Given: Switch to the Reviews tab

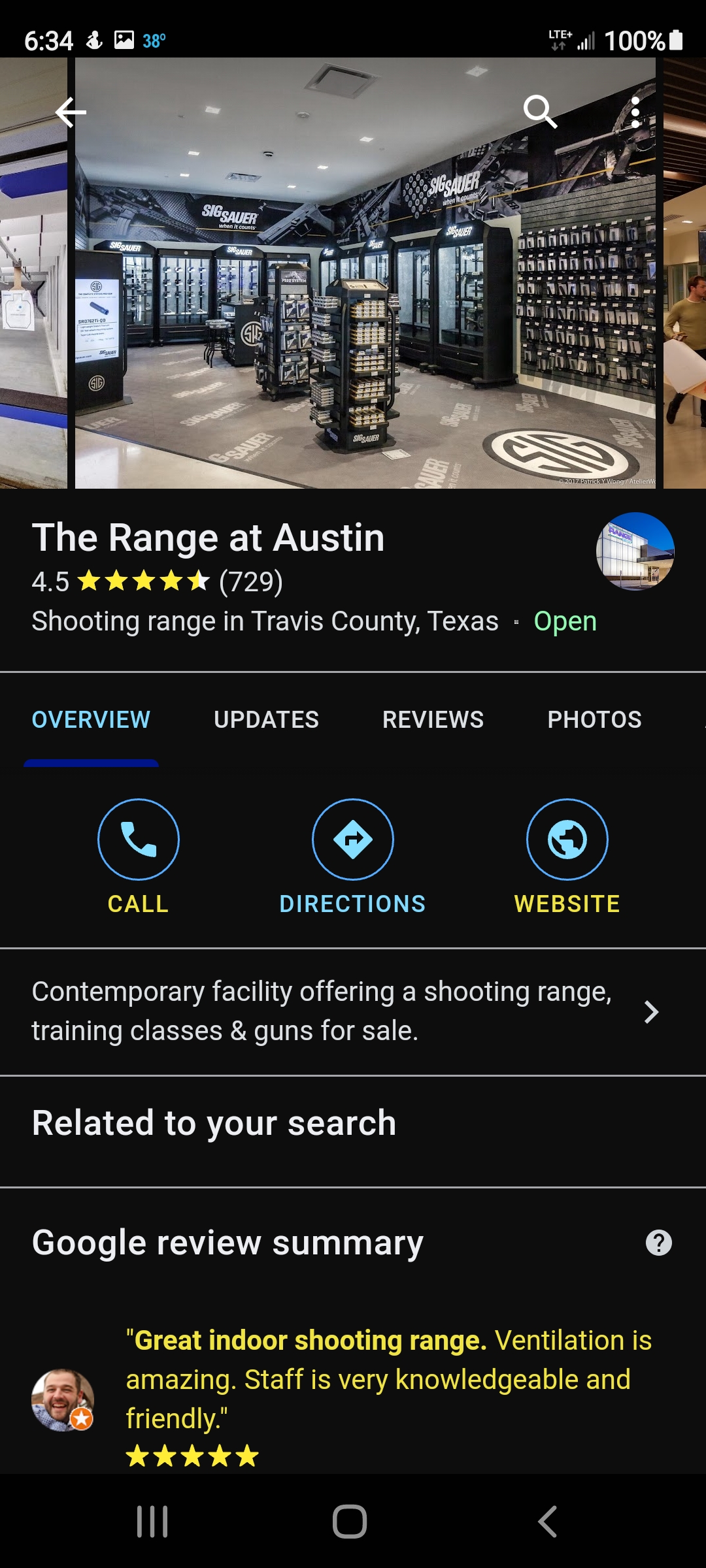Looking at the screenshot, I should tap(433, 719).
